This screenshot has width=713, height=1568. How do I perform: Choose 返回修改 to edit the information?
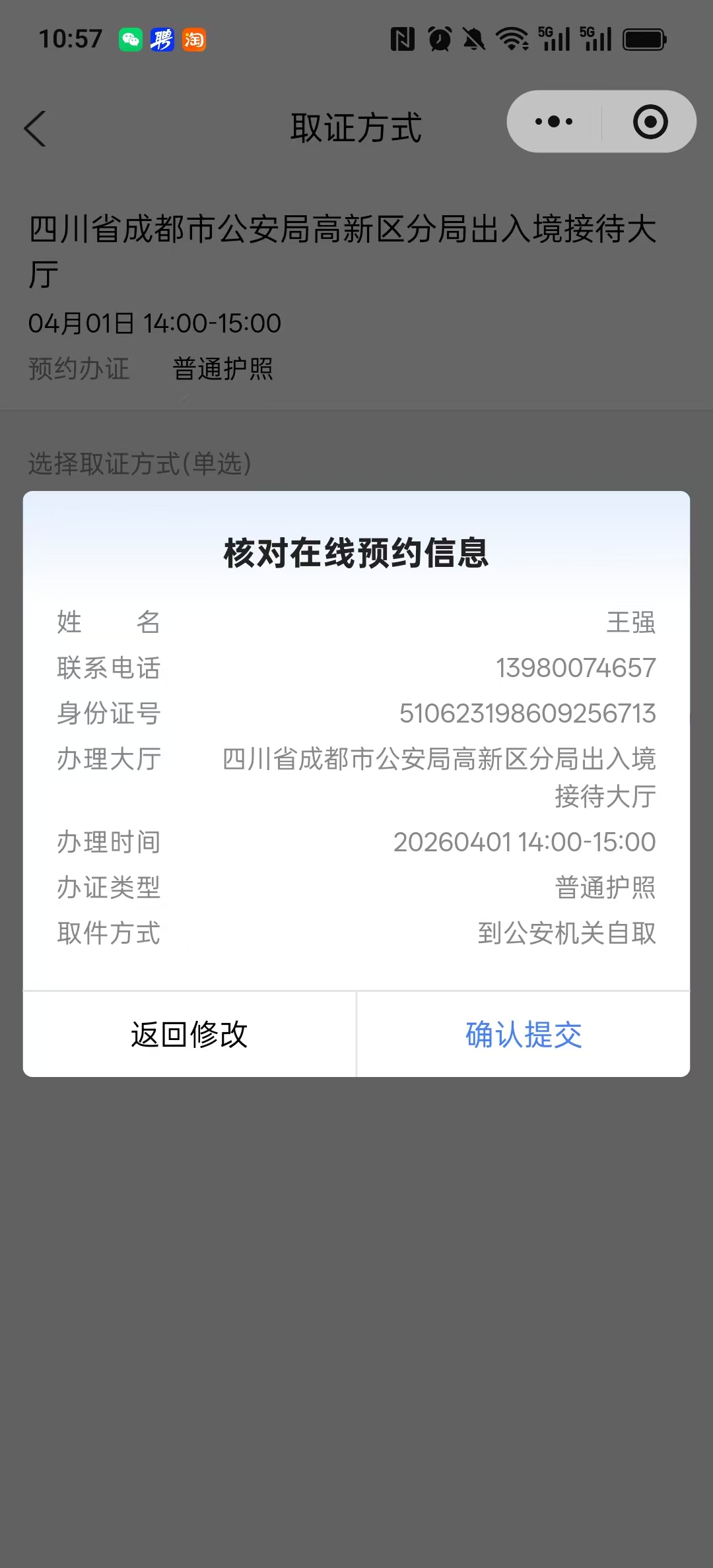click(x=189, y=1035)
